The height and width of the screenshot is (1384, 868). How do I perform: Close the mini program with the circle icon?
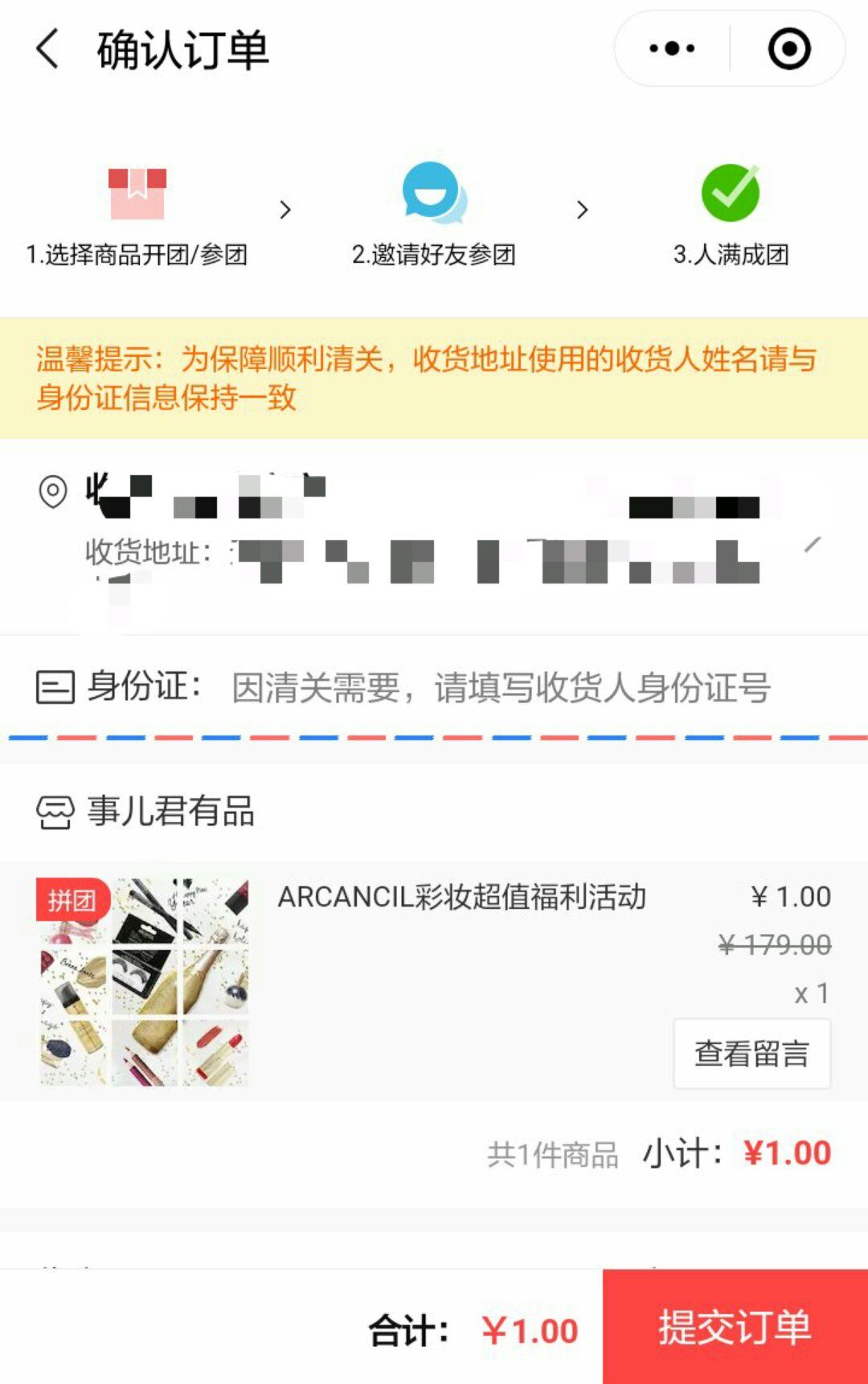click(x=788, y=49)
